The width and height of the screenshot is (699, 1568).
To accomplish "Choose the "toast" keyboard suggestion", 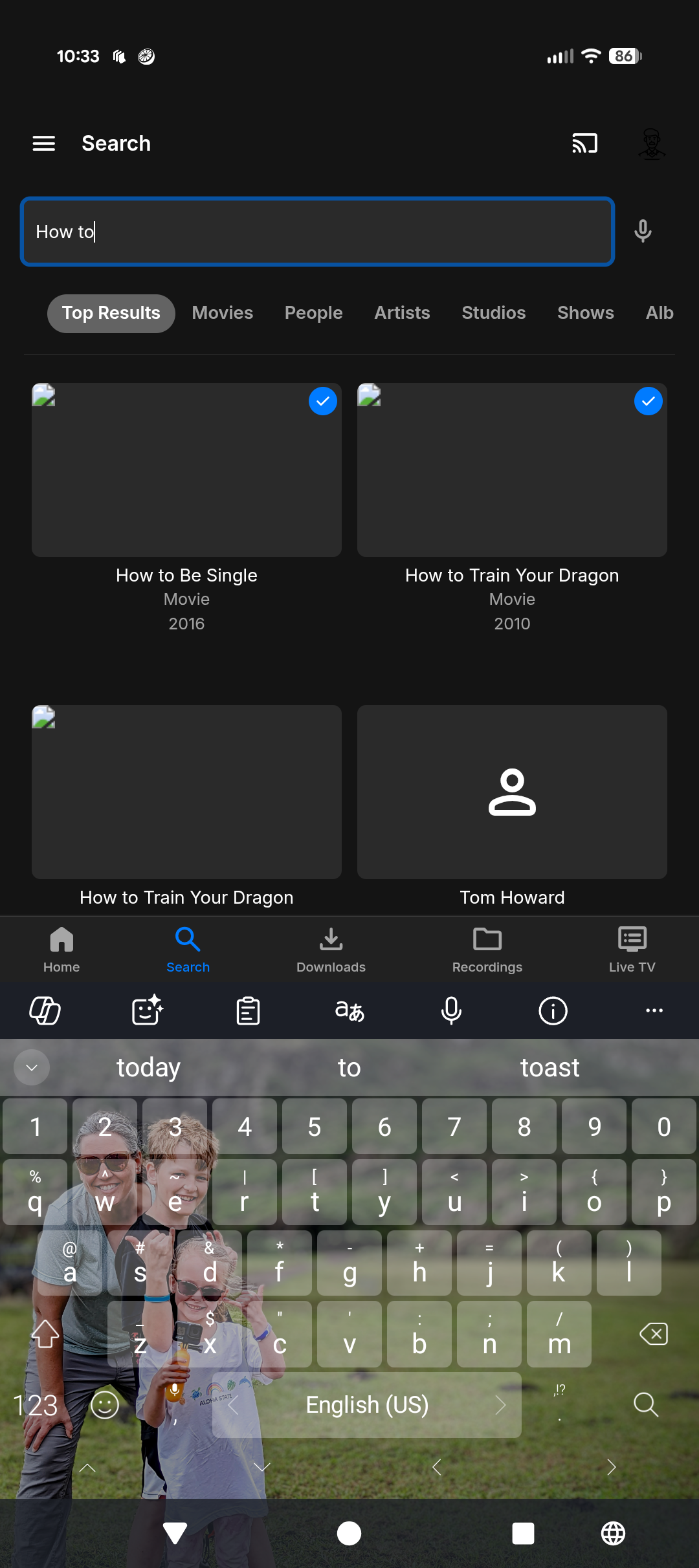I will click(549, 1068).
